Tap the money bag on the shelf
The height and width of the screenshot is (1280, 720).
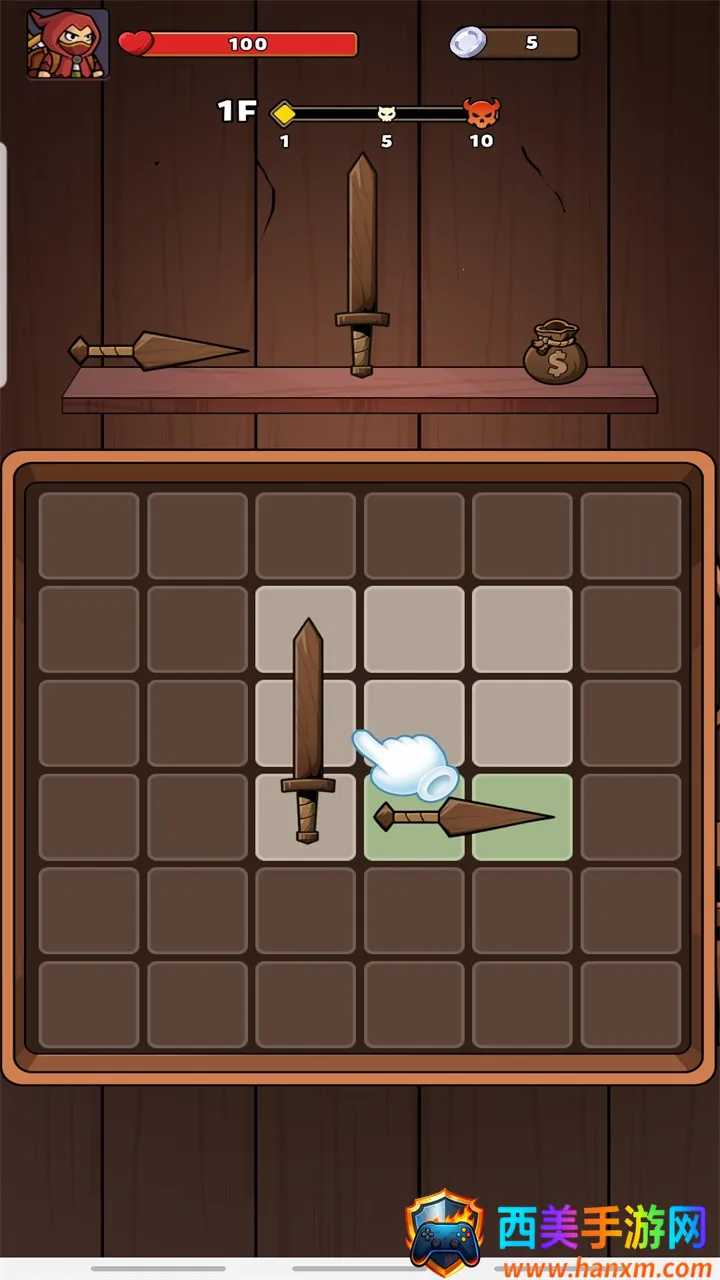point(555,353)
